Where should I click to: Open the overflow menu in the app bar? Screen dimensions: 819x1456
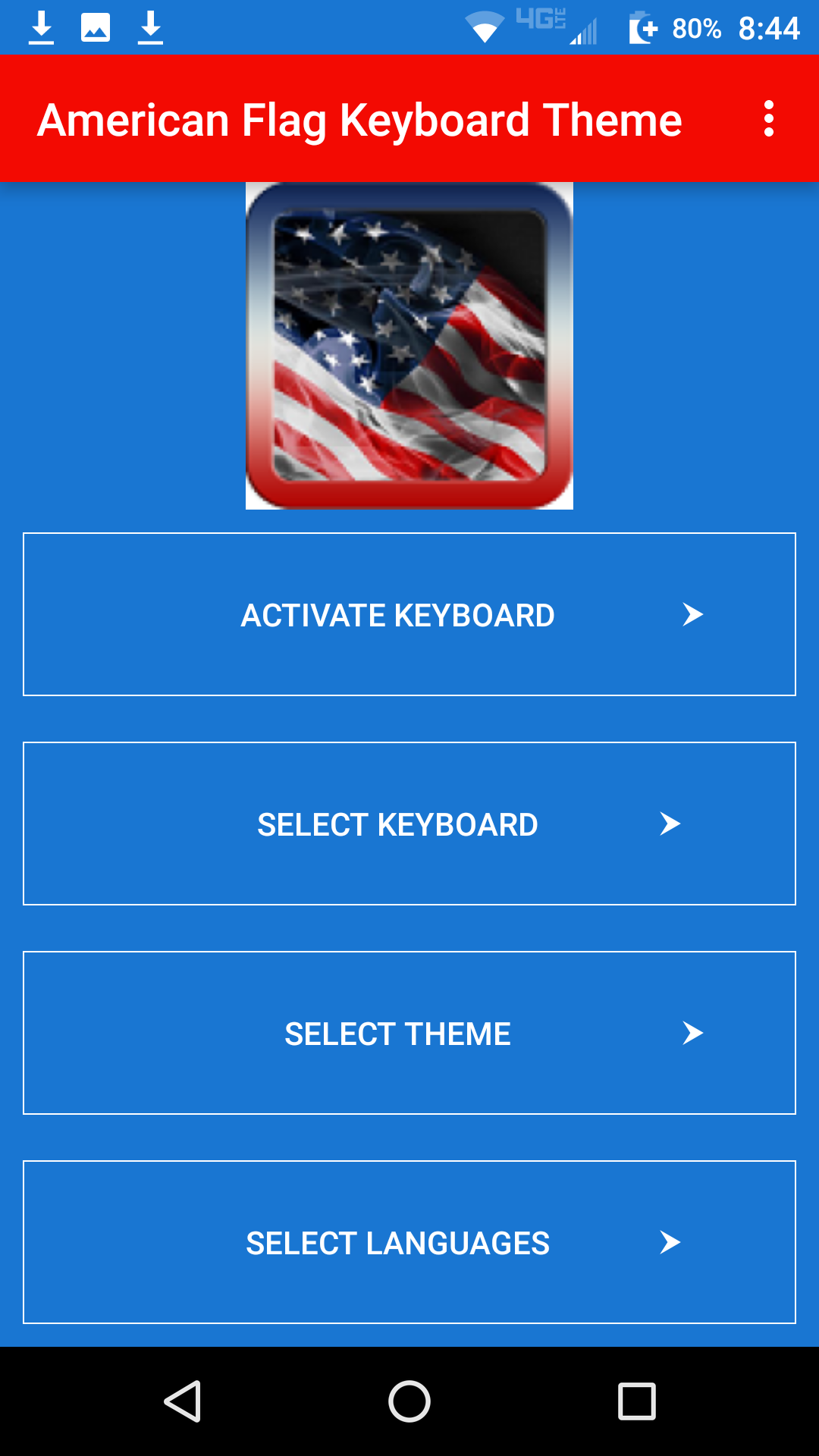click(x=770, y=119)
